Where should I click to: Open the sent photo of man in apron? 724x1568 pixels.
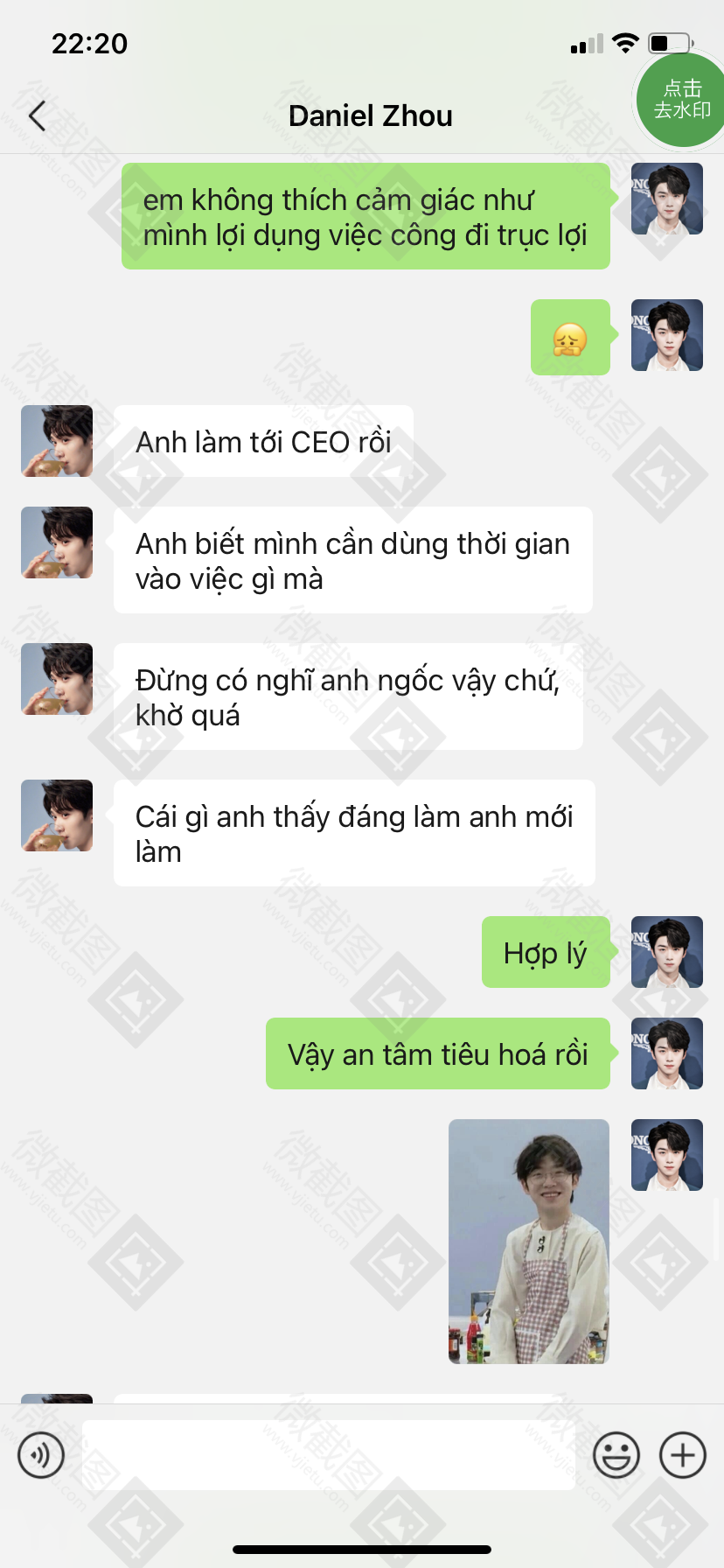(x=528, y=1241)
